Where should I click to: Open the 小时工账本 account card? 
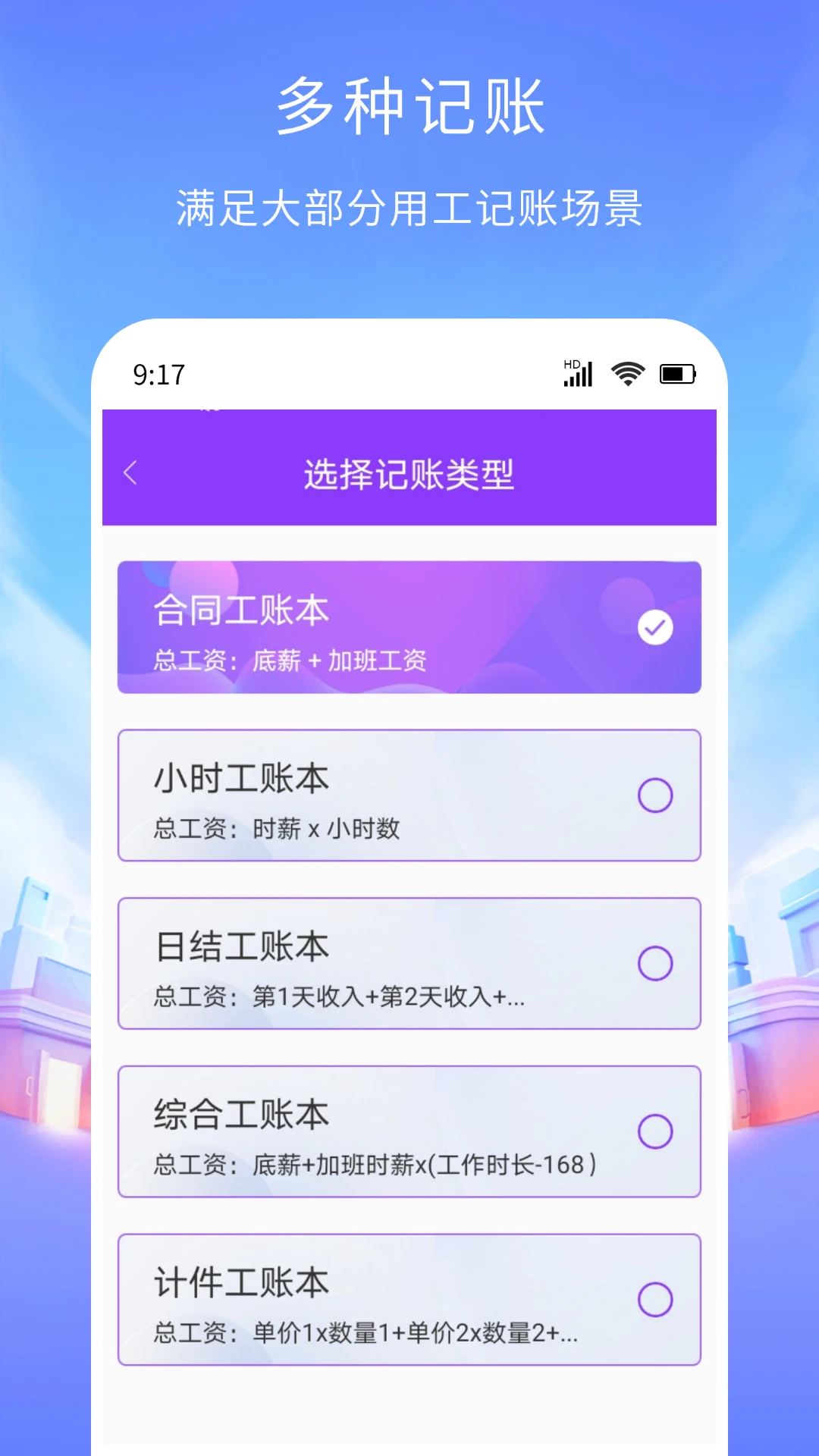(409, 795)
